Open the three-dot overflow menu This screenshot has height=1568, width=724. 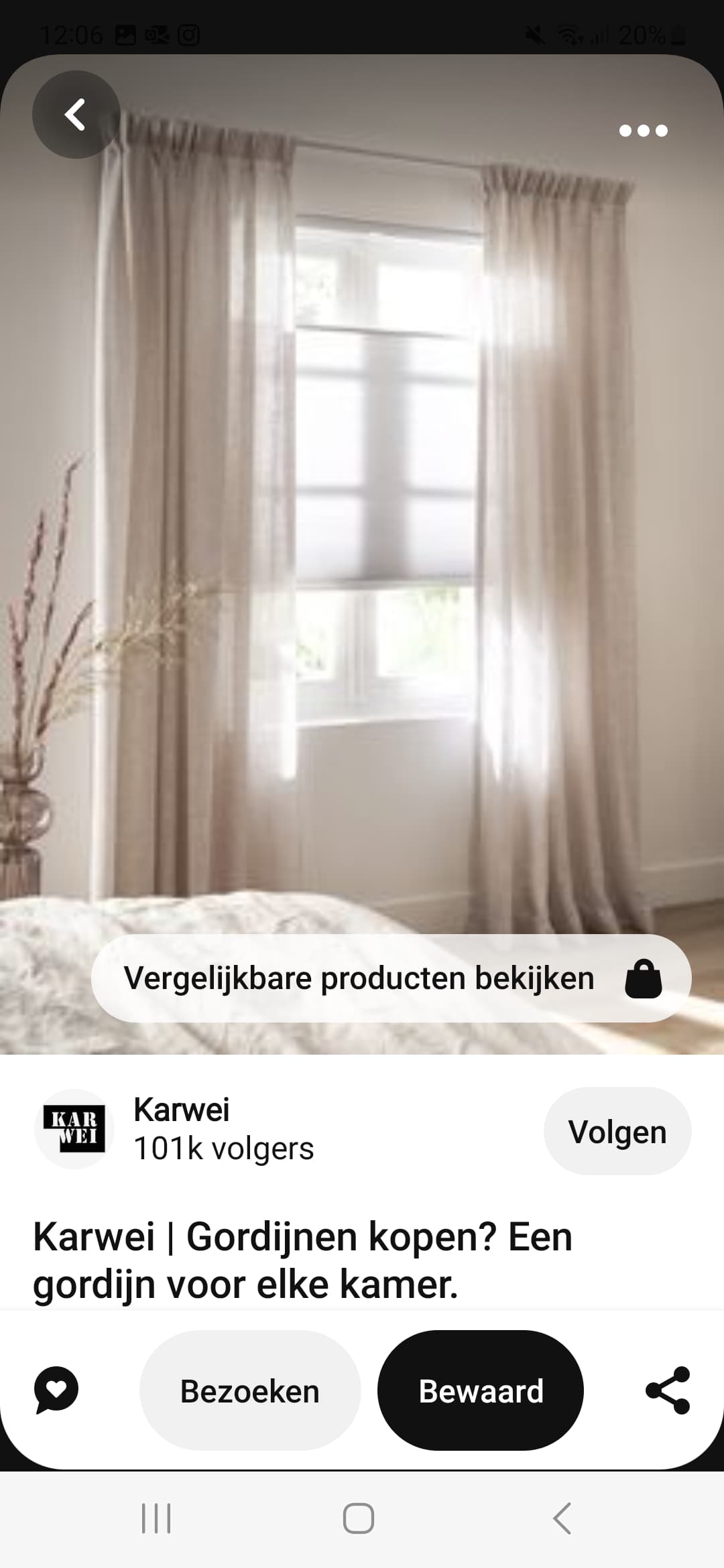(643, 131)
